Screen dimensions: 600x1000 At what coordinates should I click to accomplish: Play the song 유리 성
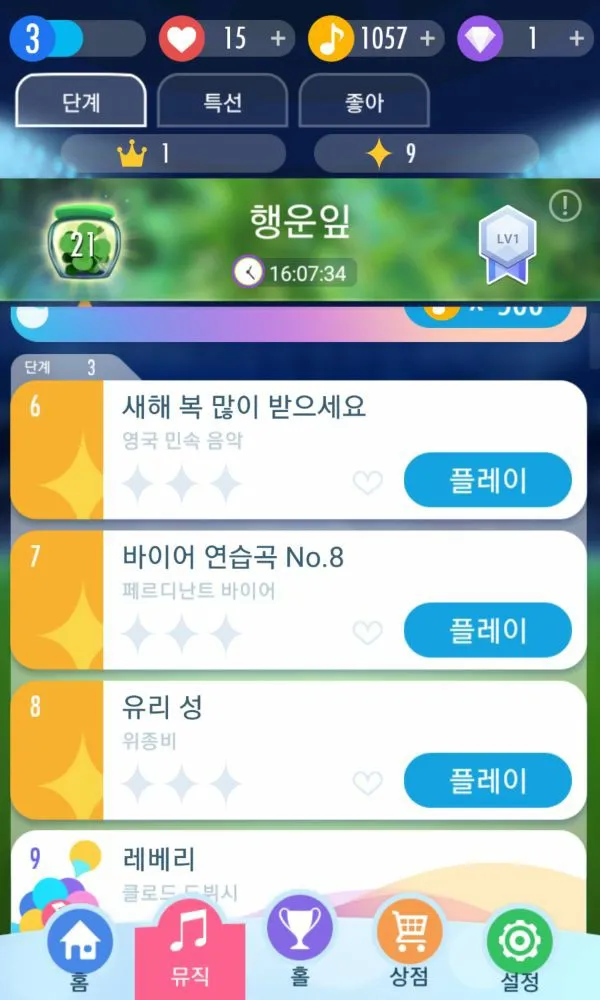click(x=487, y=780)
